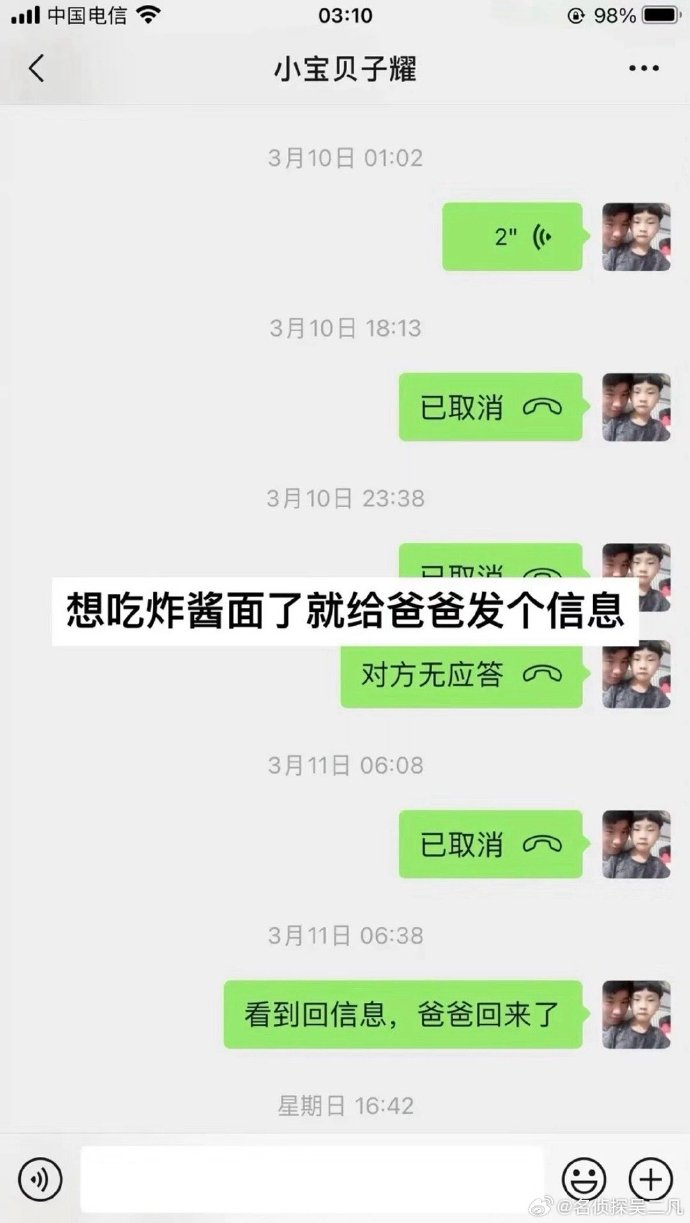Tap the 已取消 call bubble from 3月10日 18:13
Viewport: 690px width, 1223px height.
click(x=490, y=407)
